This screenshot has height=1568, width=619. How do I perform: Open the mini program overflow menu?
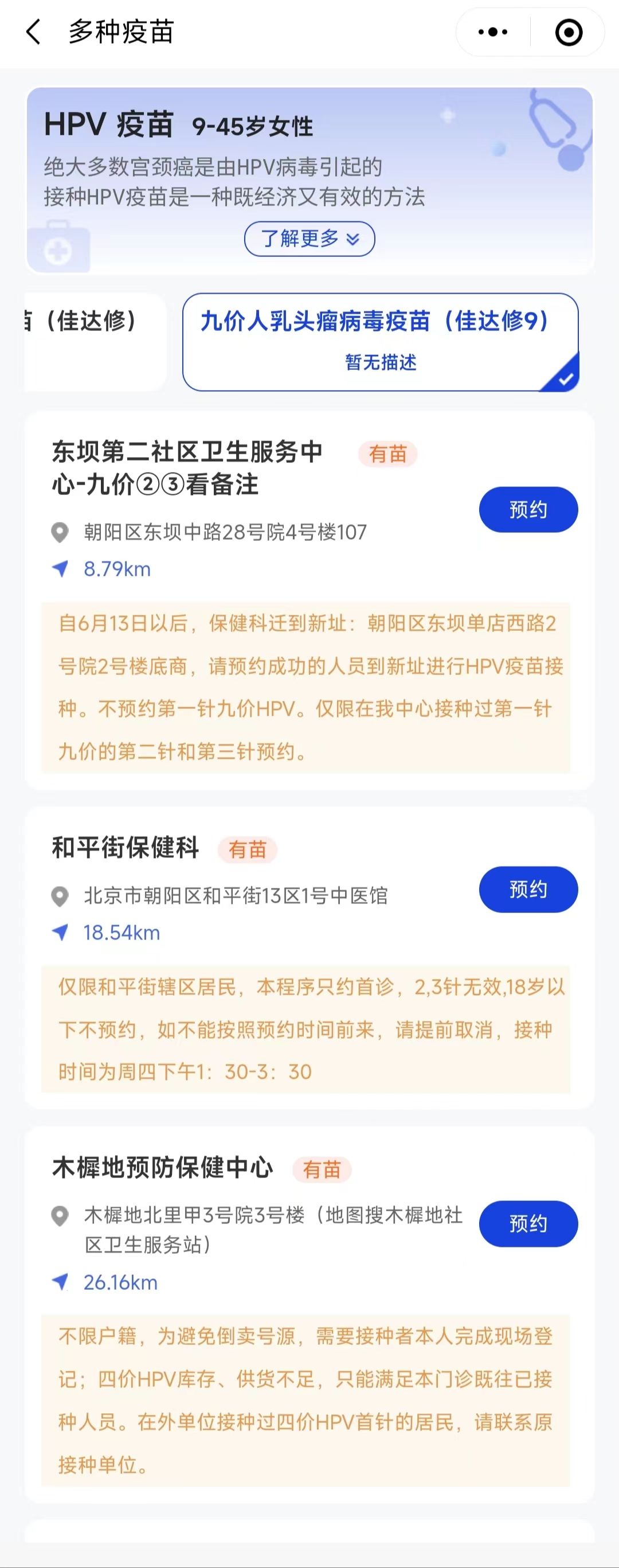tap(493, 32)
